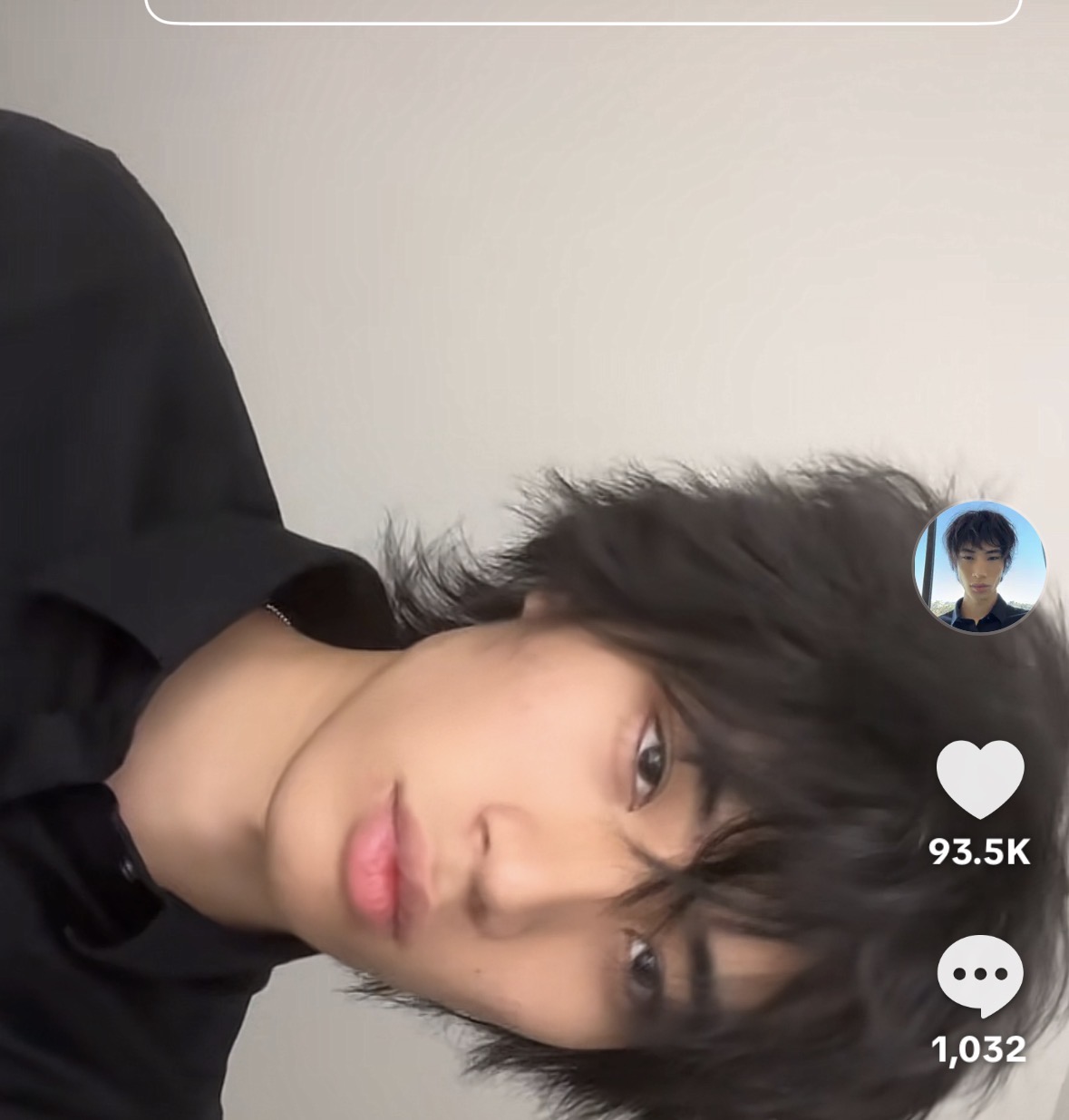Open the comments speech bubble
The height and width of the screenshot is (1120, 1069).
click(979, 976)
